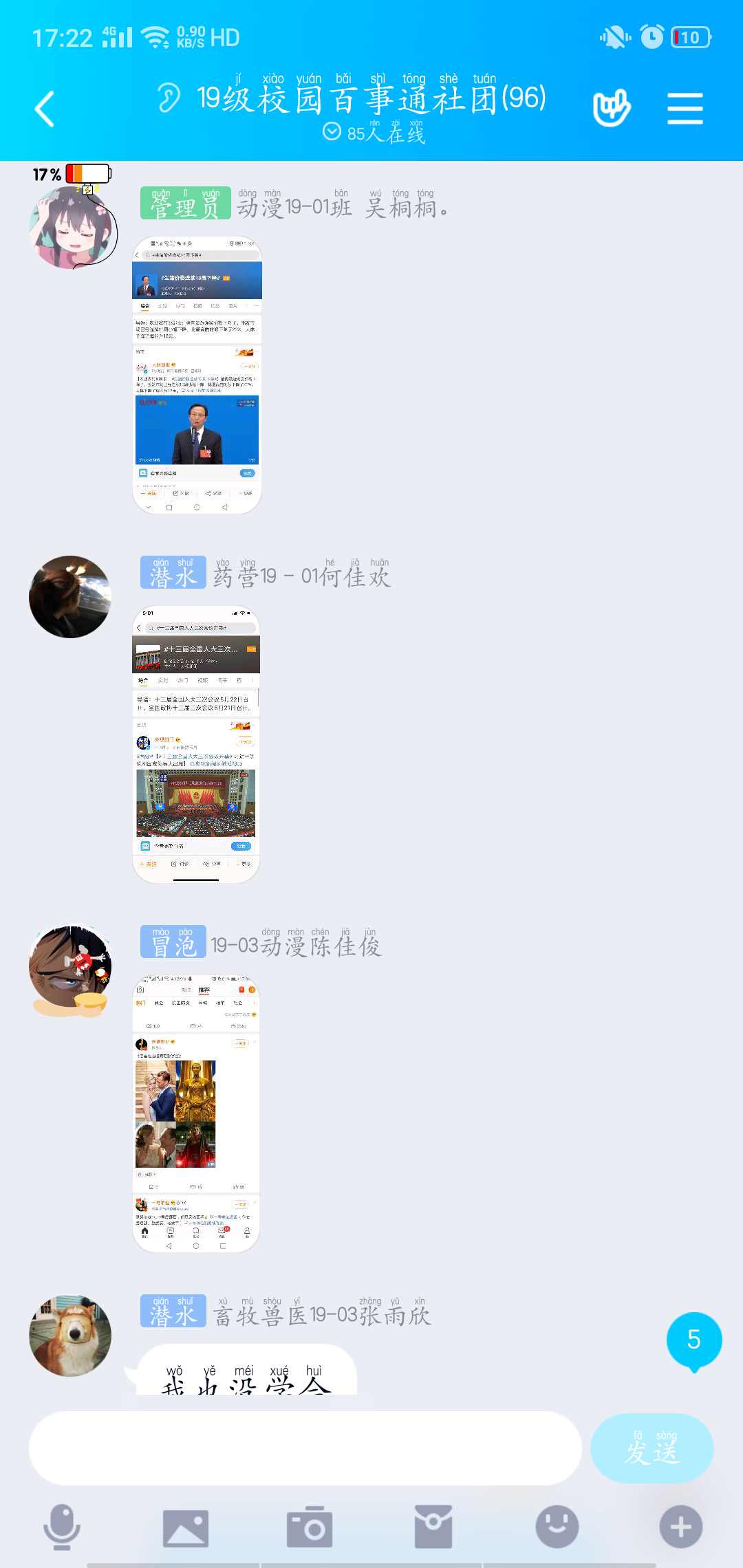Jump to 5 unread new messages
This screenshot has height=1568, width=743.
[694, 1340]
